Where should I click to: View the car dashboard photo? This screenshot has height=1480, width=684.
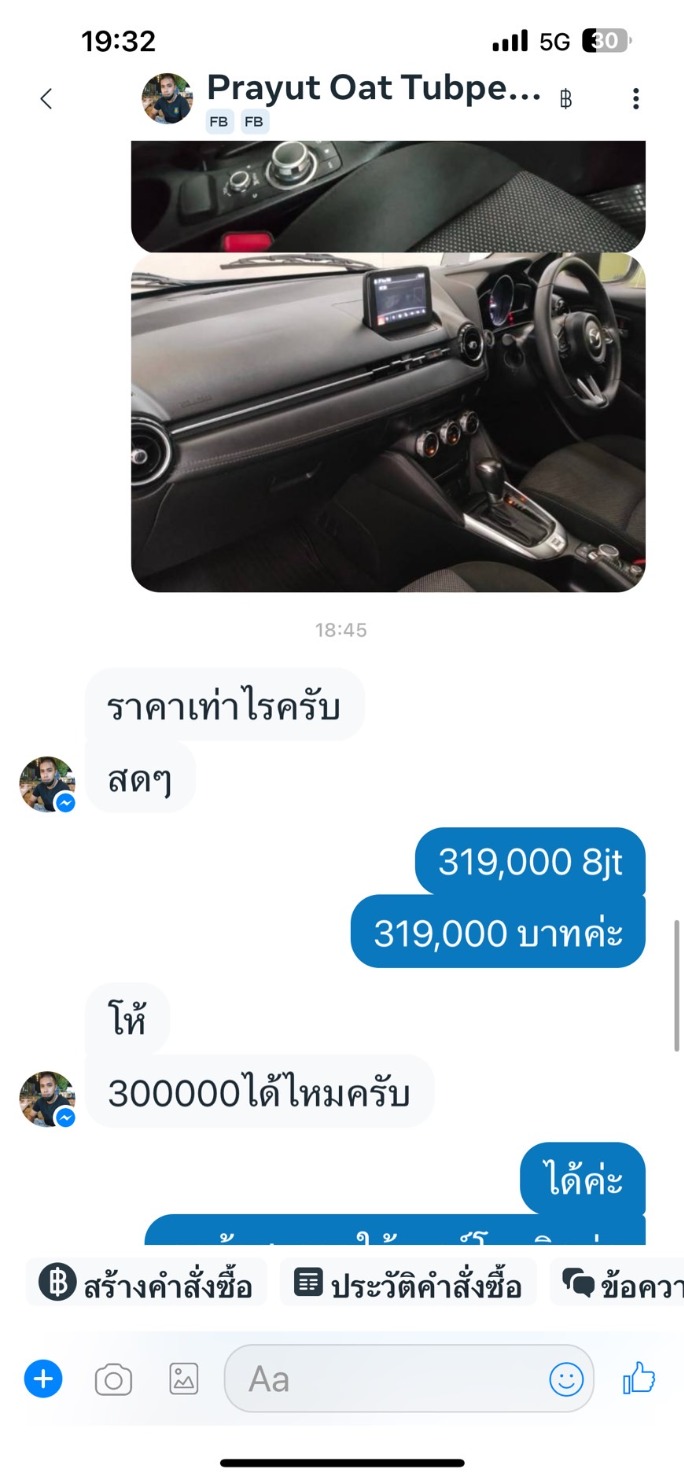[388, 422]
